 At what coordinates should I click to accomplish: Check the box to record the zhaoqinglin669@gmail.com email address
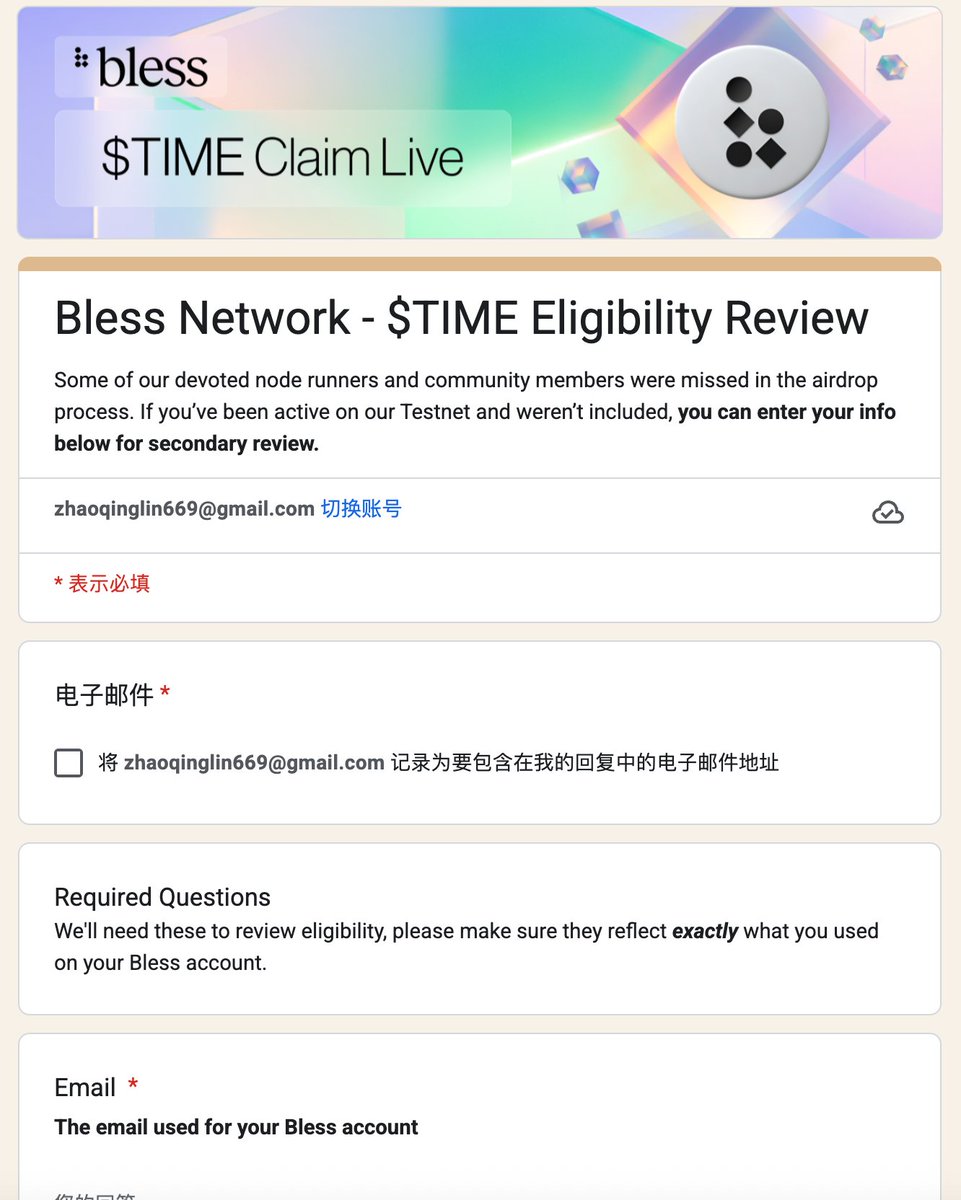(x=69, y=764)
